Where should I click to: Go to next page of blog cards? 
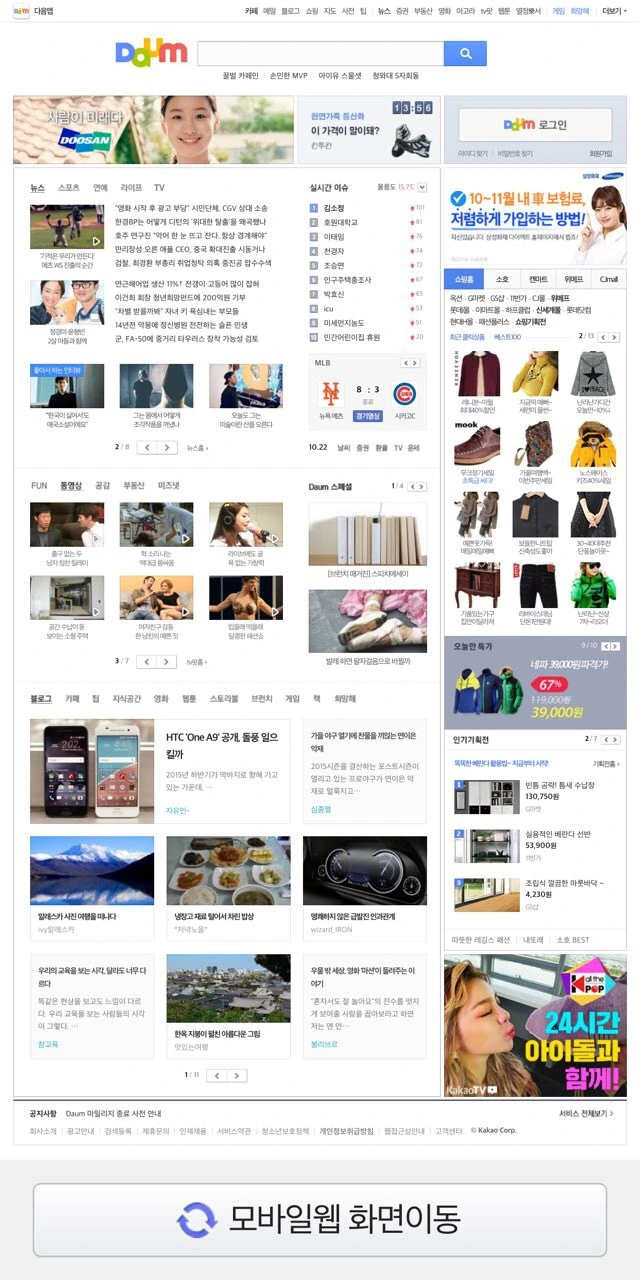tap(237, 1076)
